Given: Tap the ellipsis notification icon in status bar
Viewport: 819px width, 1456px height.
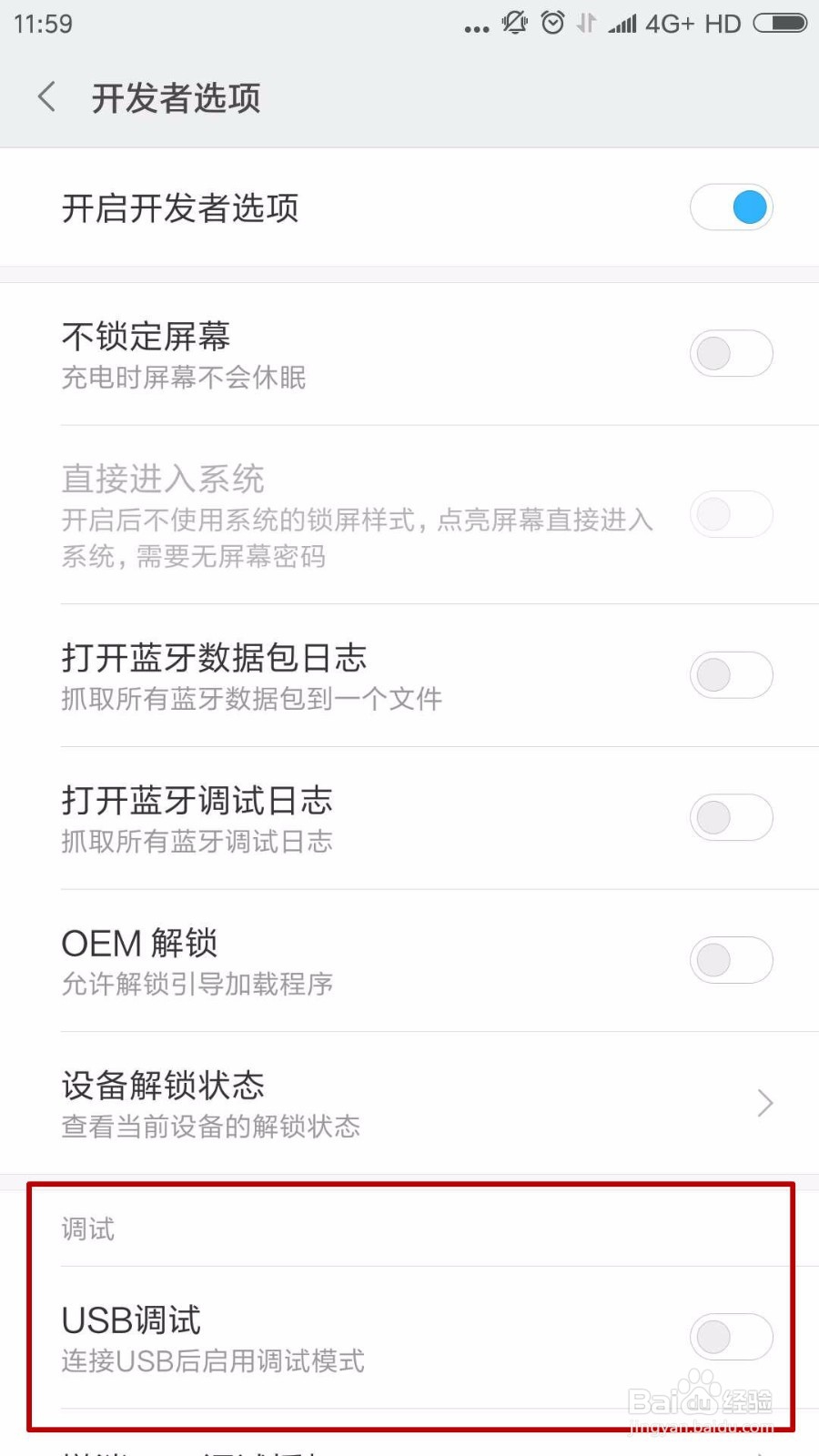Looking at the screenshot, I should pyautogui.click(x=476, y=27).
